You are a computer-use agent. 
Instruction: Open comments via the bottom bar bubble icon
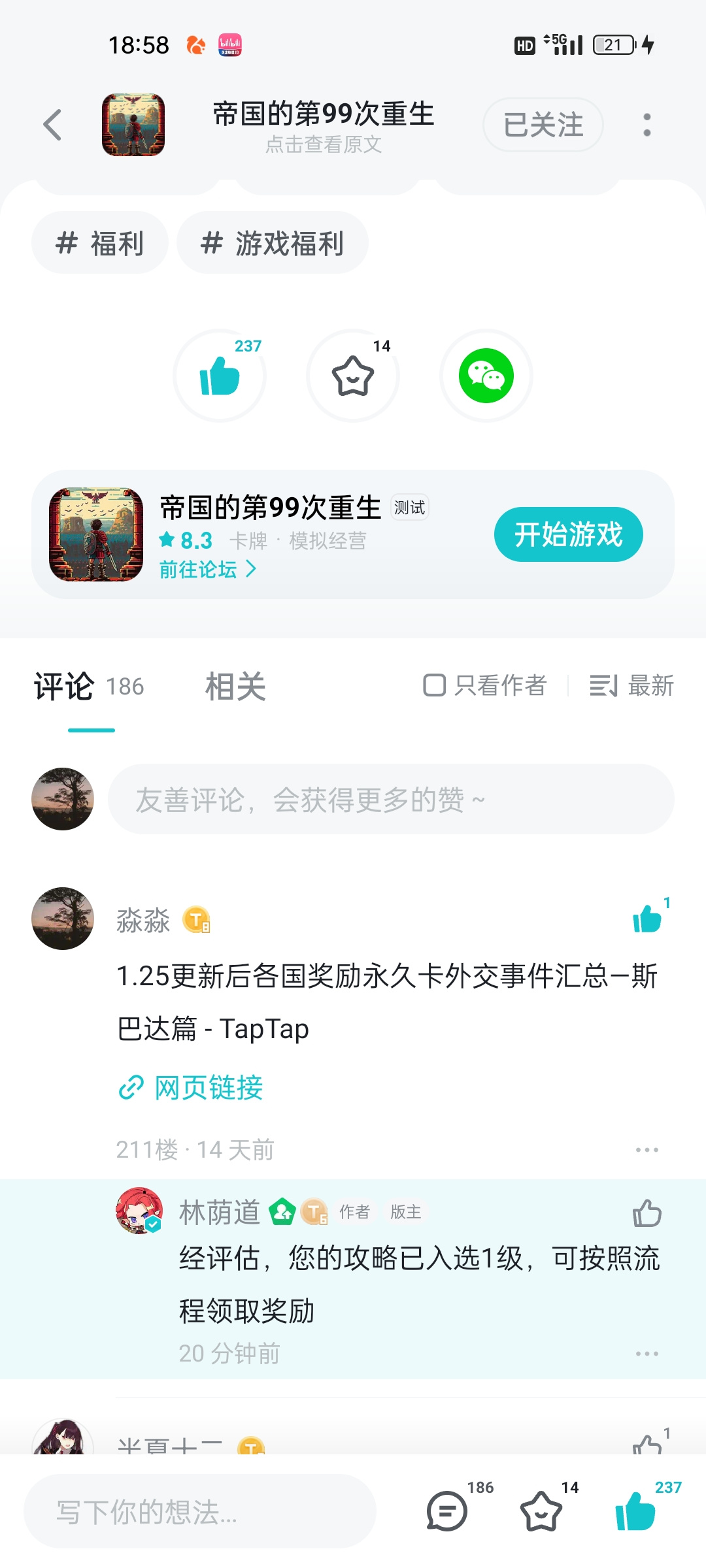(x=447, y=1511)
